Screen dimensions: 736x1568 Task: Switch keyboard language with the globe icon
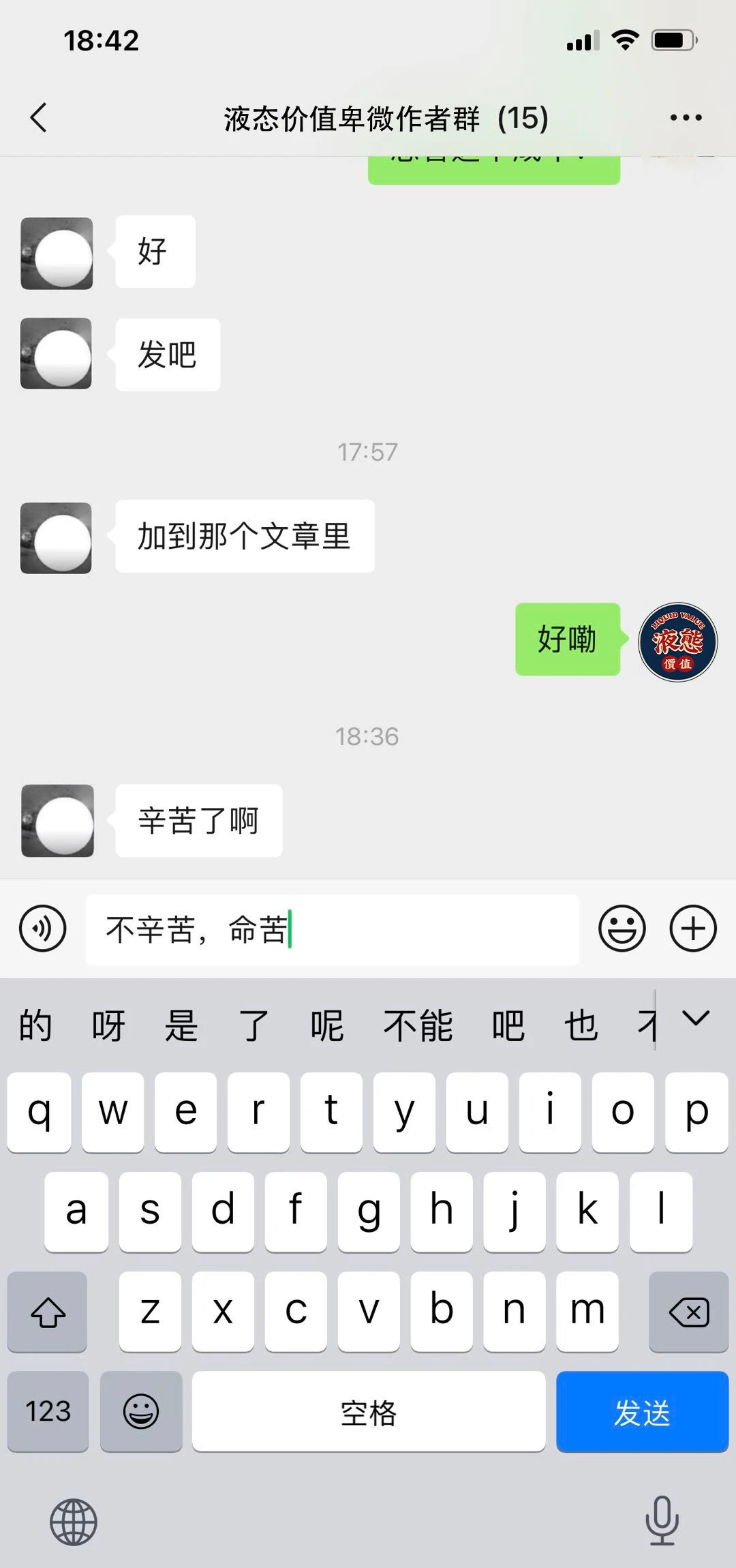coord(74,1522)
